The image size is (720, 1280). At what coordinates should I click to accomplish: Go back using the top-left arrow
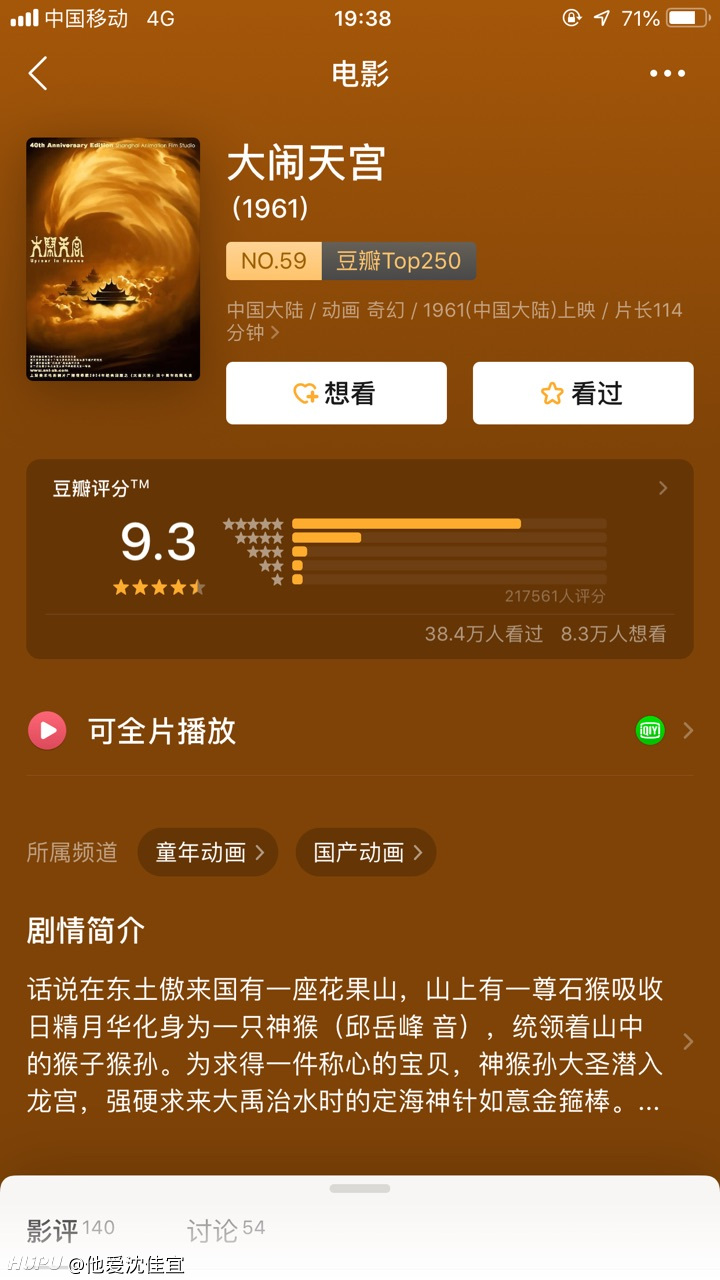pyautogui.click(x=38, y=73)
